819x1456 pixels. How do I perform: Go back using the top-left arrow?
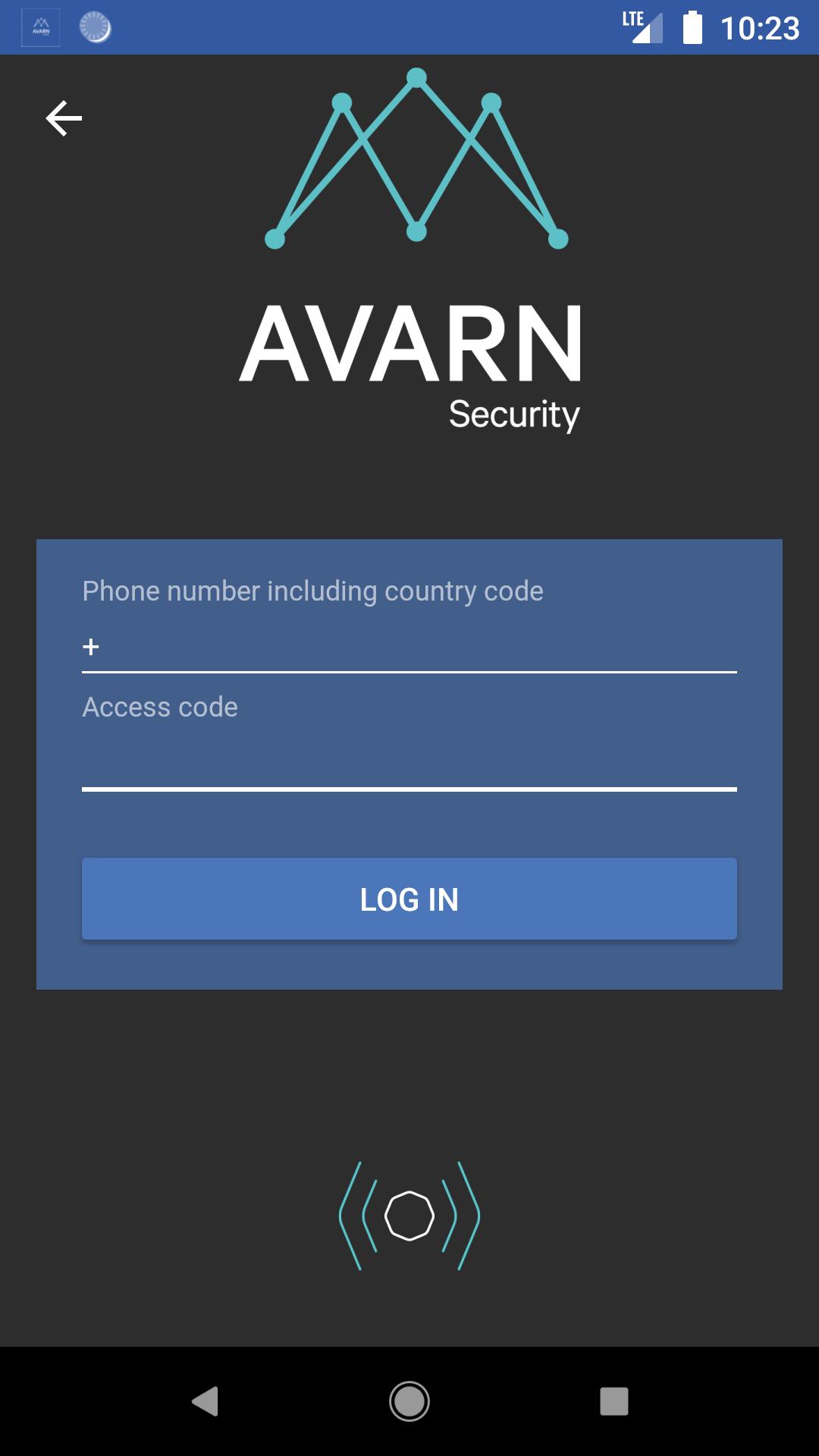pyautogui.click(x=64, y=118)
